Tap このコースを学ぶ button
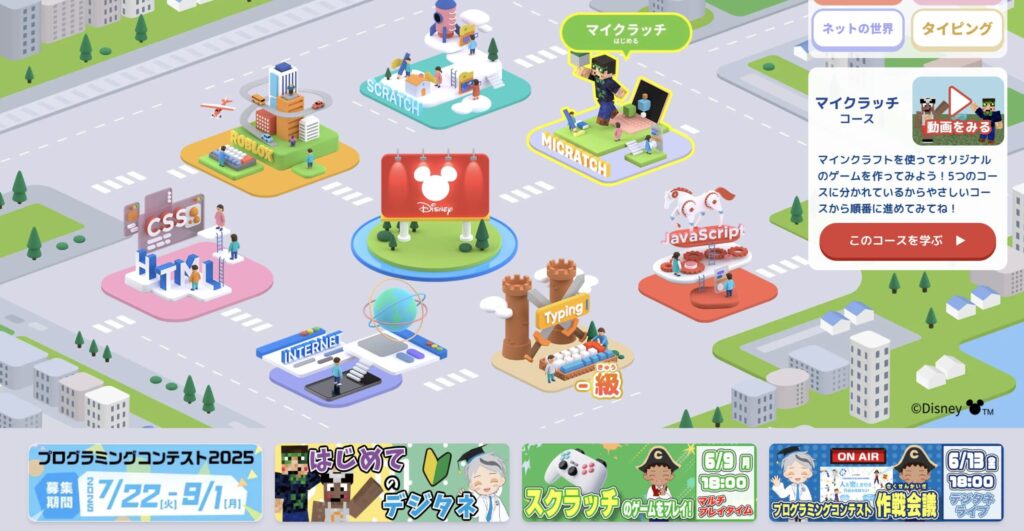Image resolution: width=1024 pixels, height=531 pixels. pos(907,241)
